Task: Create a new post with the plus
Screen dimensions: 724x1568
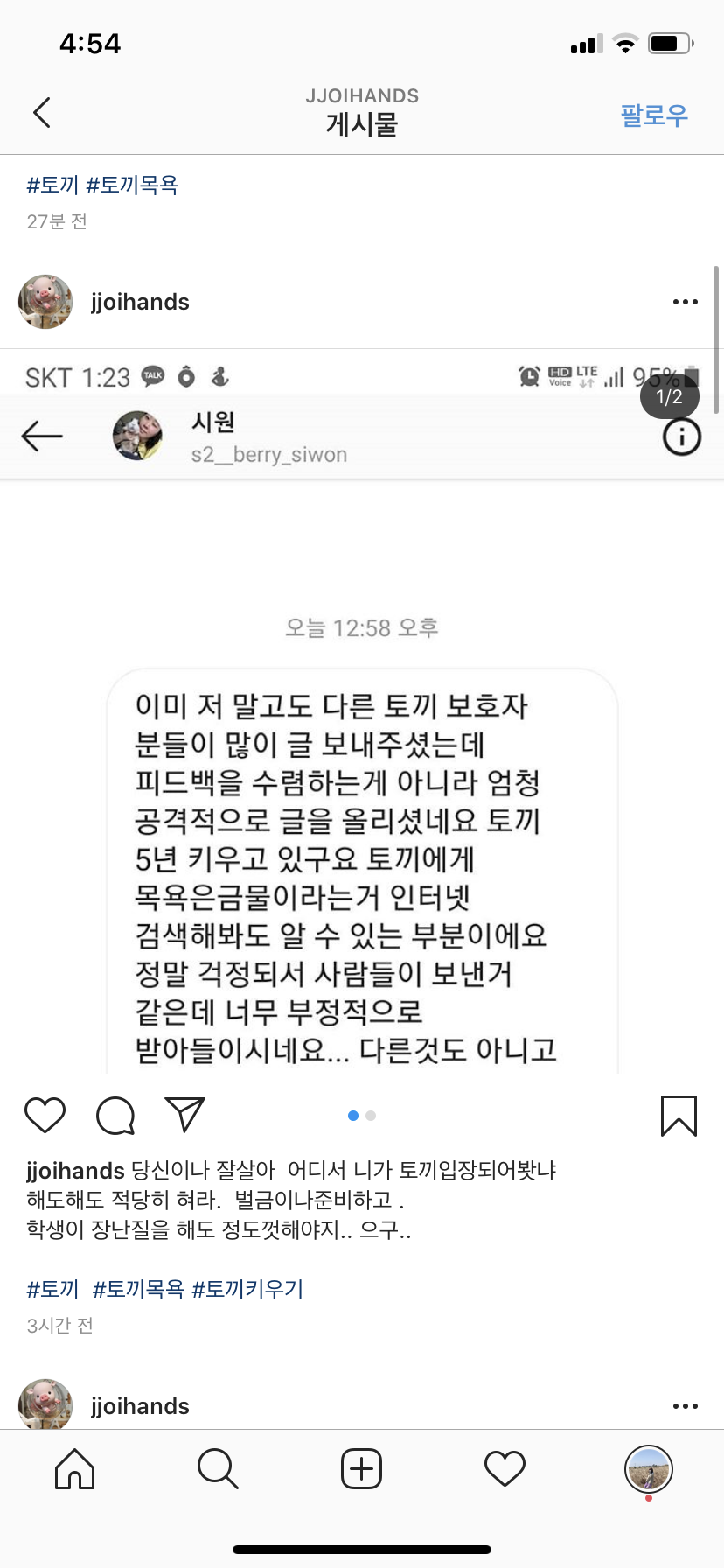Action: (x=361, y=1468)
